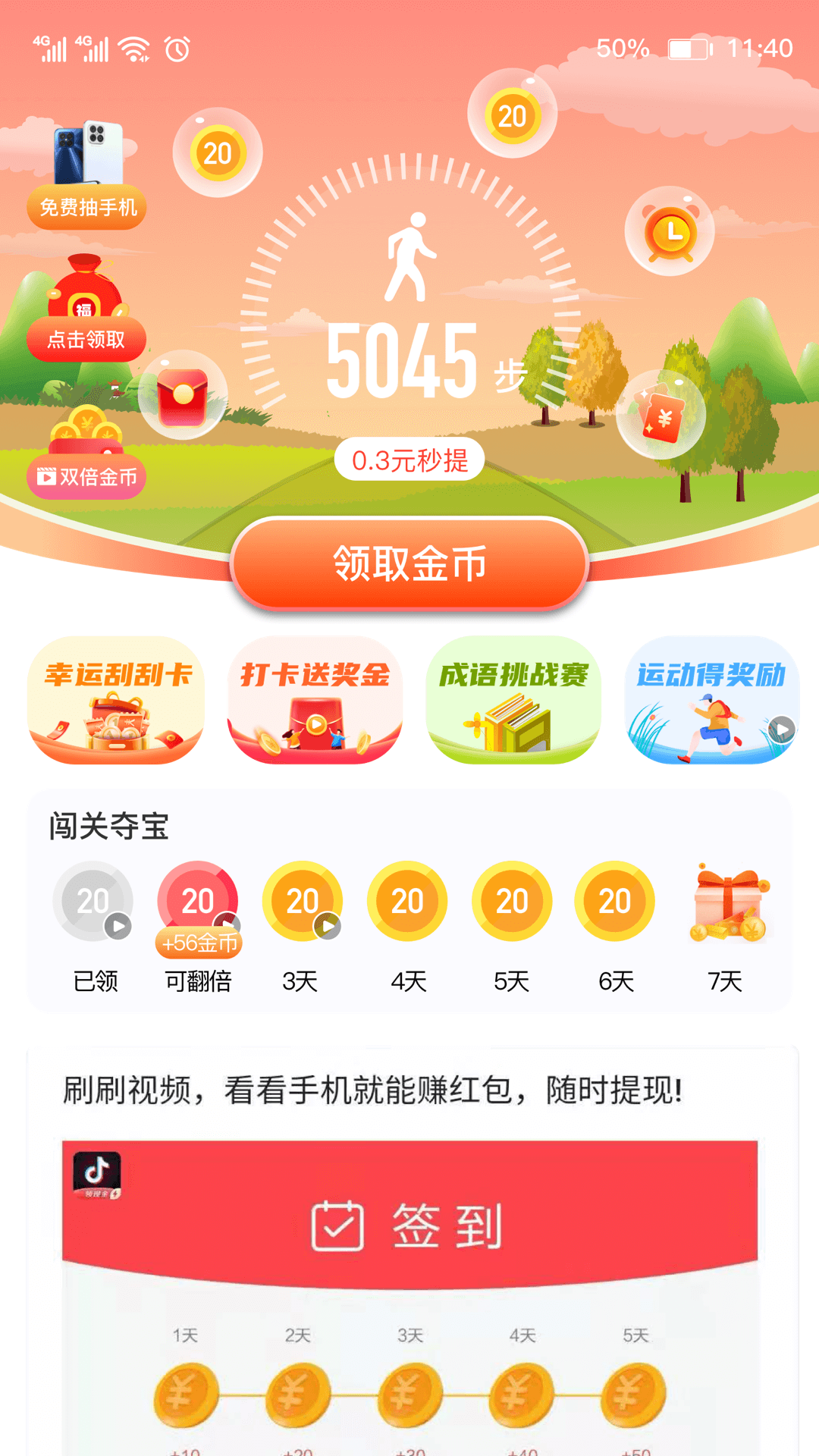
Task: Tap the 5天 coin in 闯关夺宝
Action: click(512, 902)
